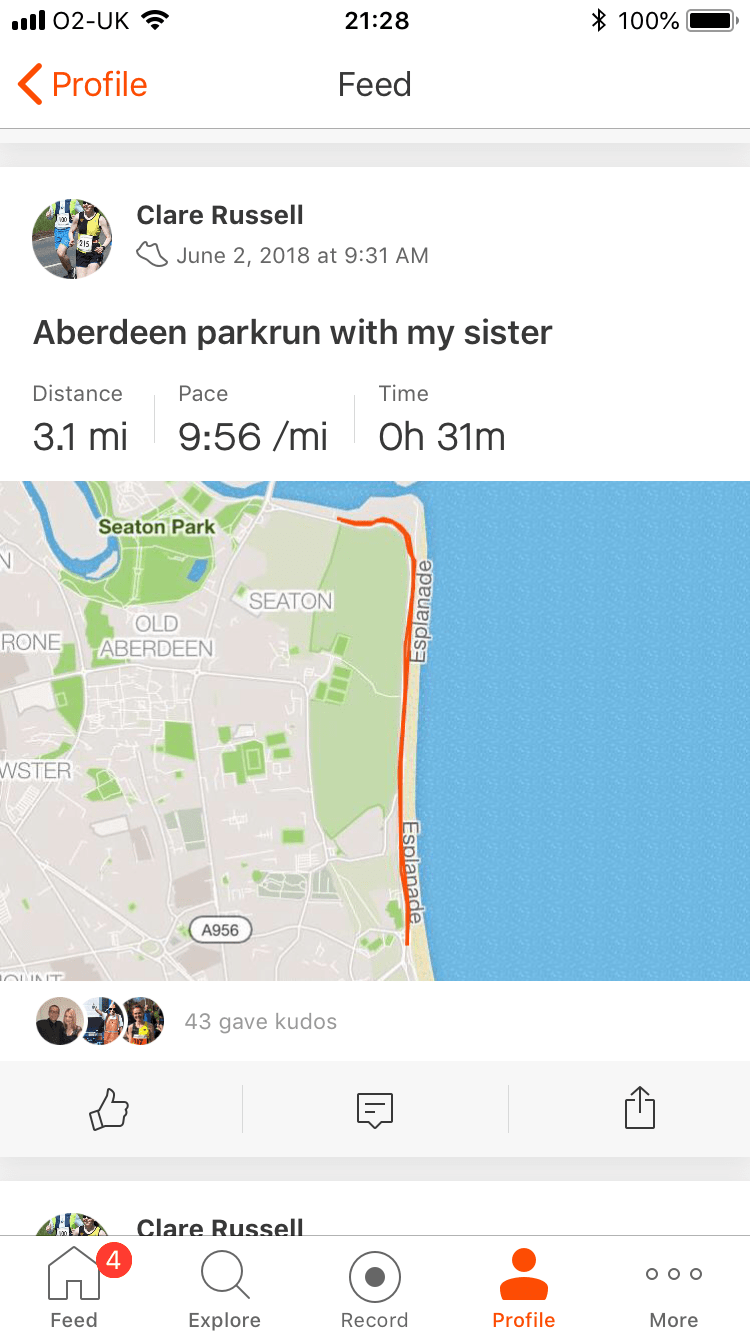Share the activity using the share icon
This screenshot has width=750, height=1334.
639,1107
